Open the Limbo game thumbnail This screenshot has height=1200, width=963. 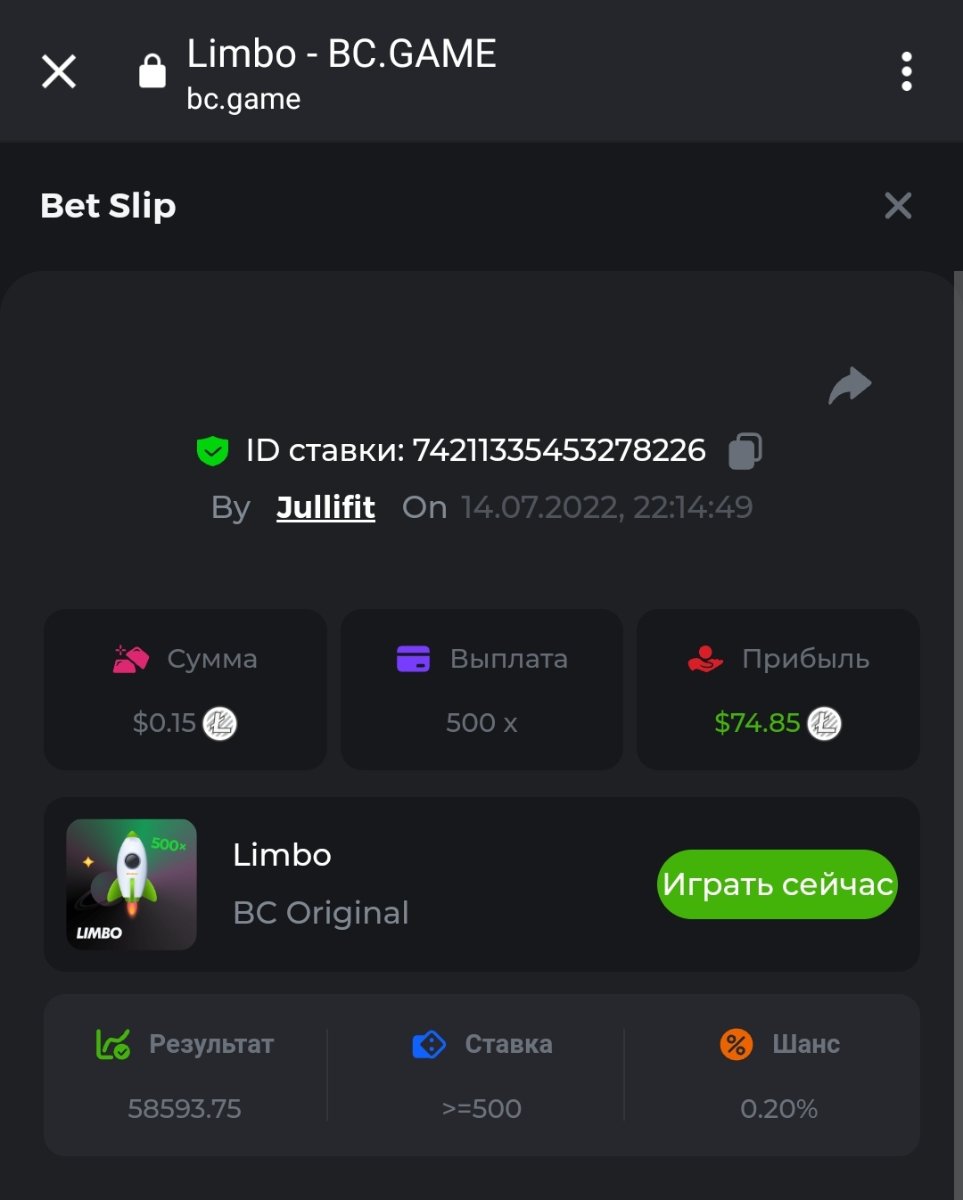131,884
